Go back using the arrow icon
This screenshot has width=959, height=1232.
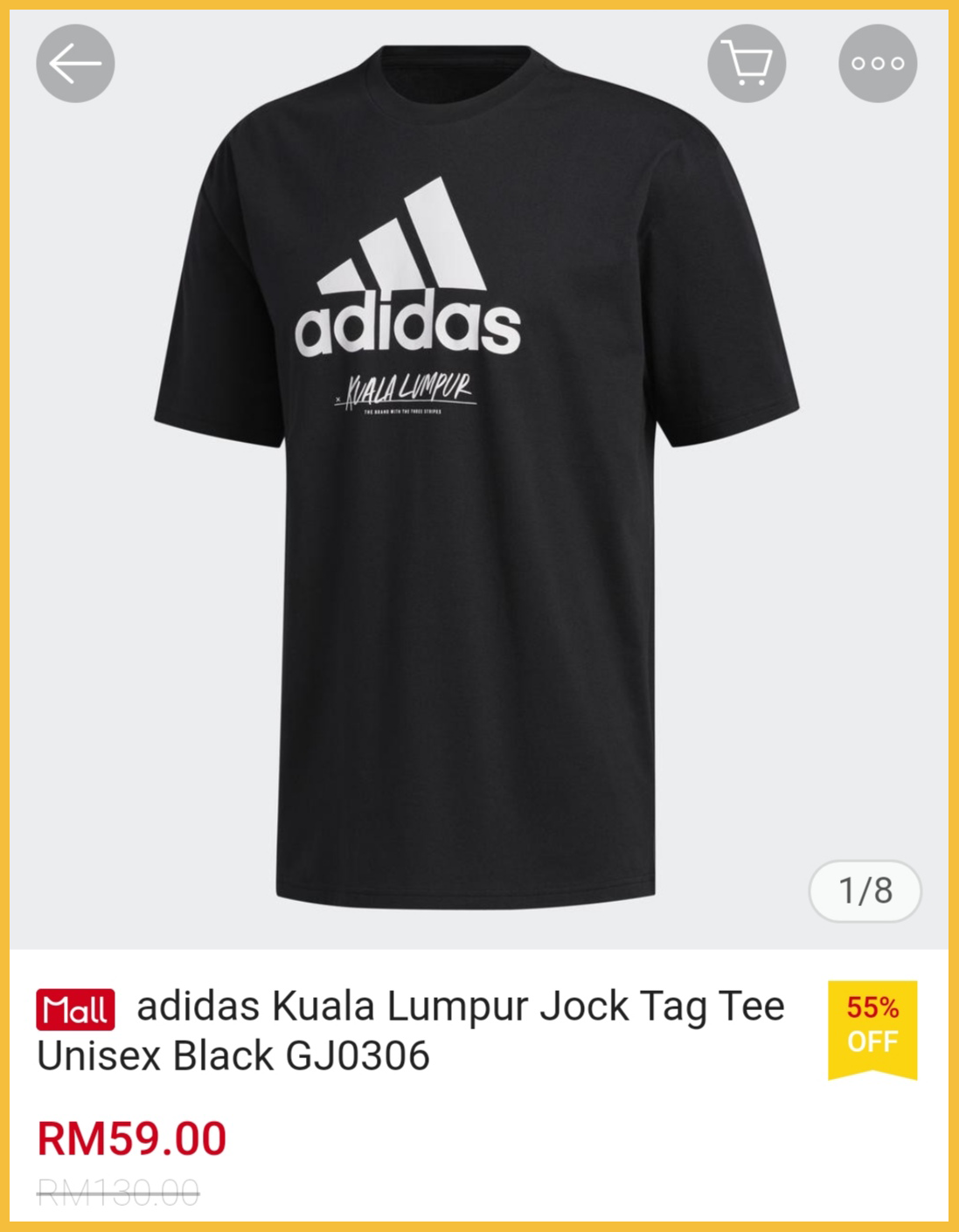[75, 64]
